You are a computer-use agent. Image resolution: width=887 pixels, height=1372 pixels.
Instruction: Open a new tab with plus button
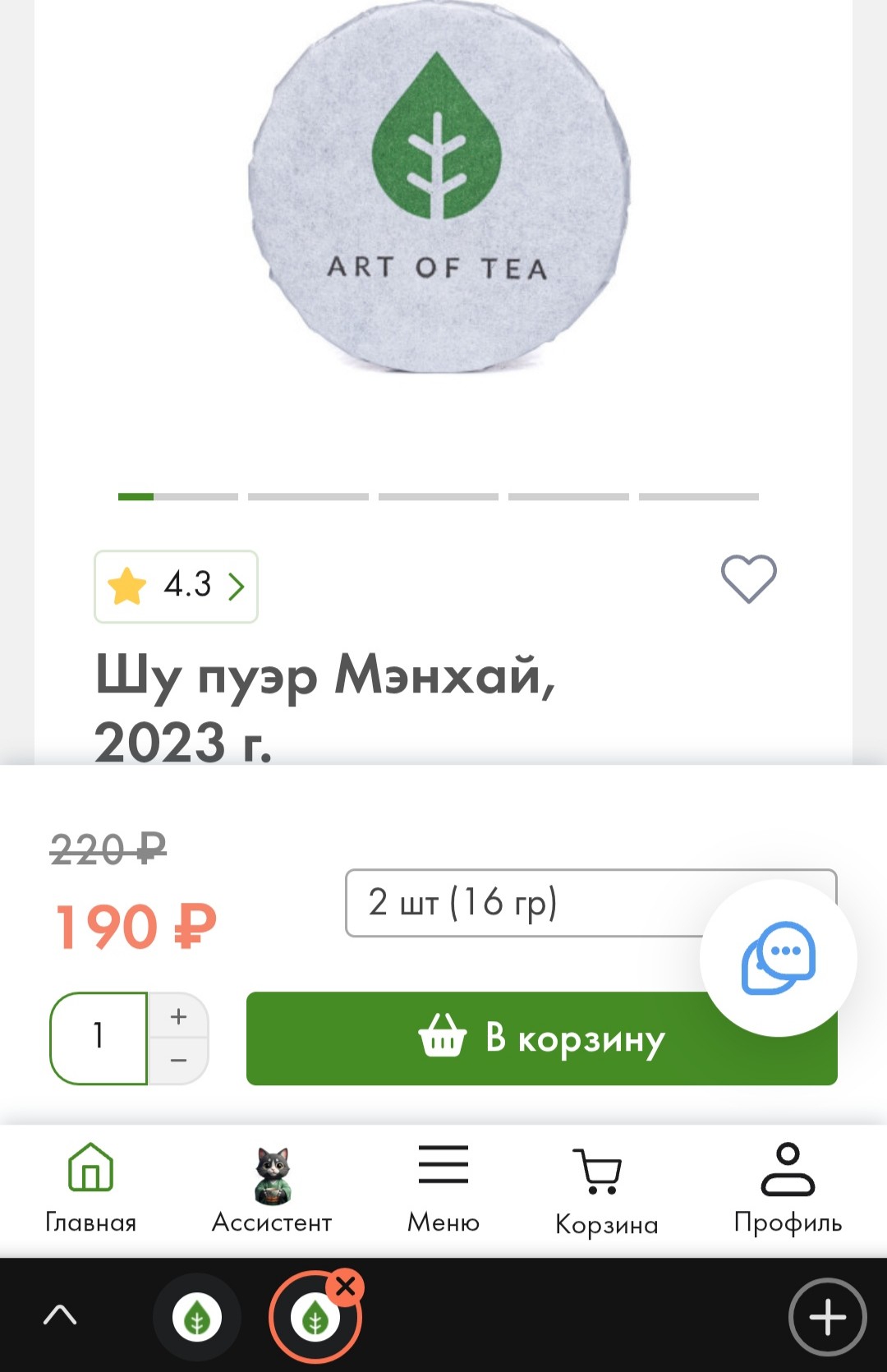click(x=827, y=1317)
